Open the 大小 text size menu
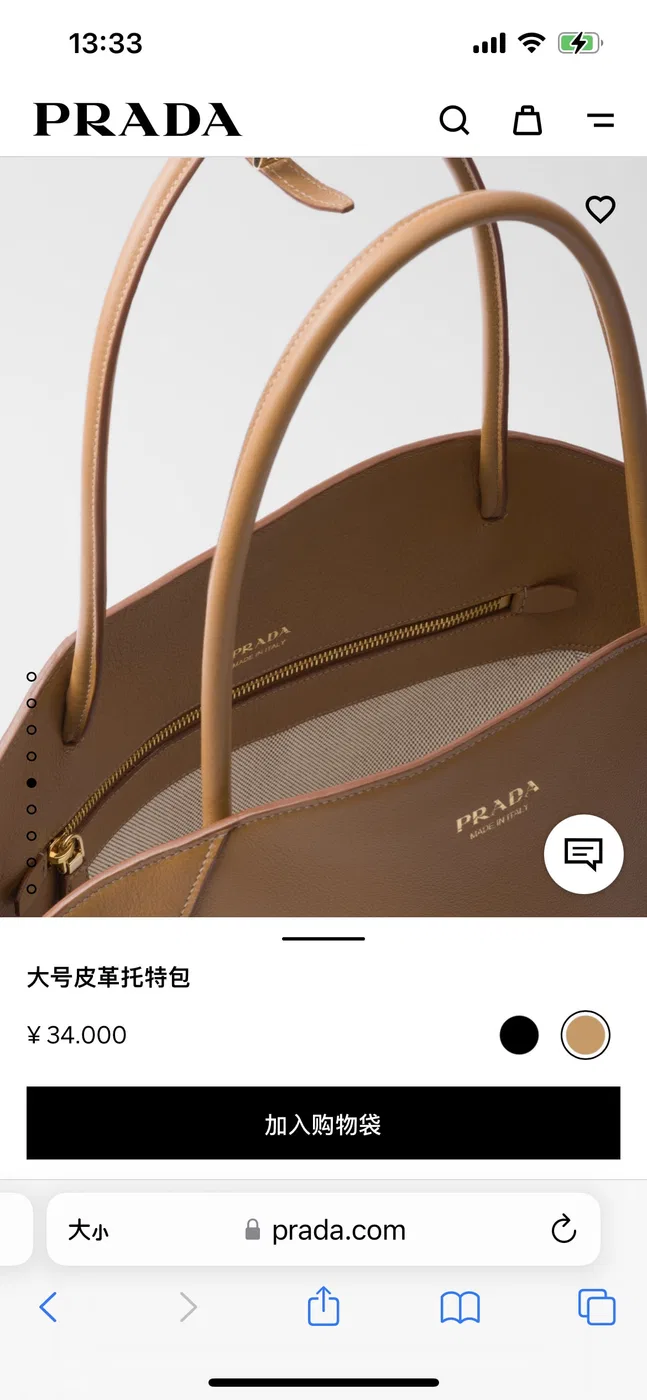The width and height of the screenshot is (647, 1400). click(88, 1230)
